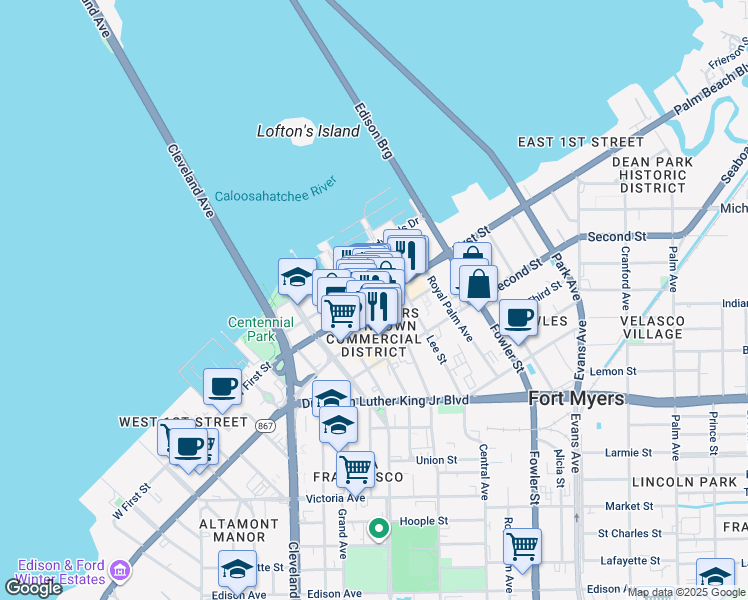Select the coffee cup marker below West 1st Street
Screen dimensions: 748x600
tap(188, 450)
